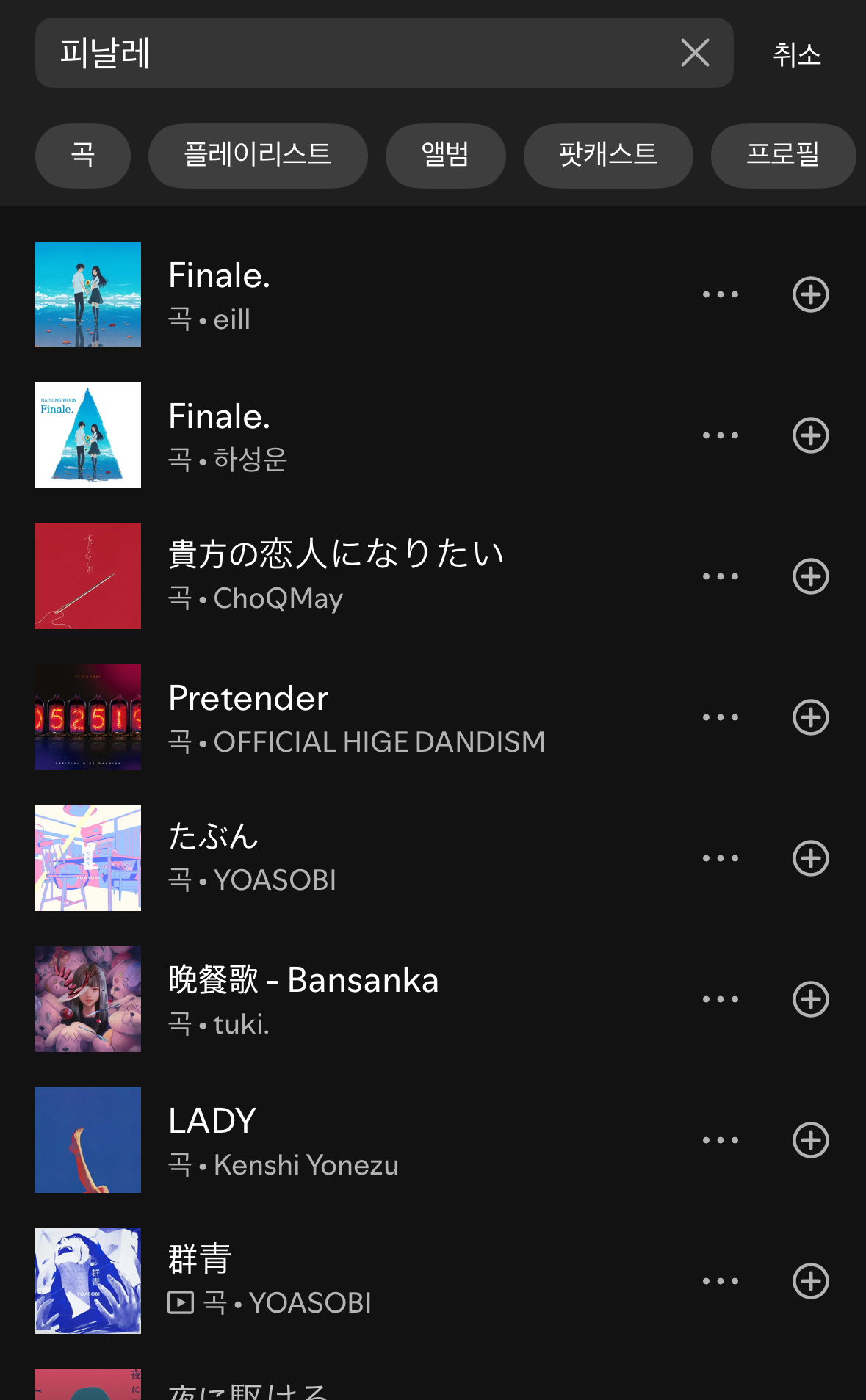Filter results by 곡 chip

click(x=83, y=156)
